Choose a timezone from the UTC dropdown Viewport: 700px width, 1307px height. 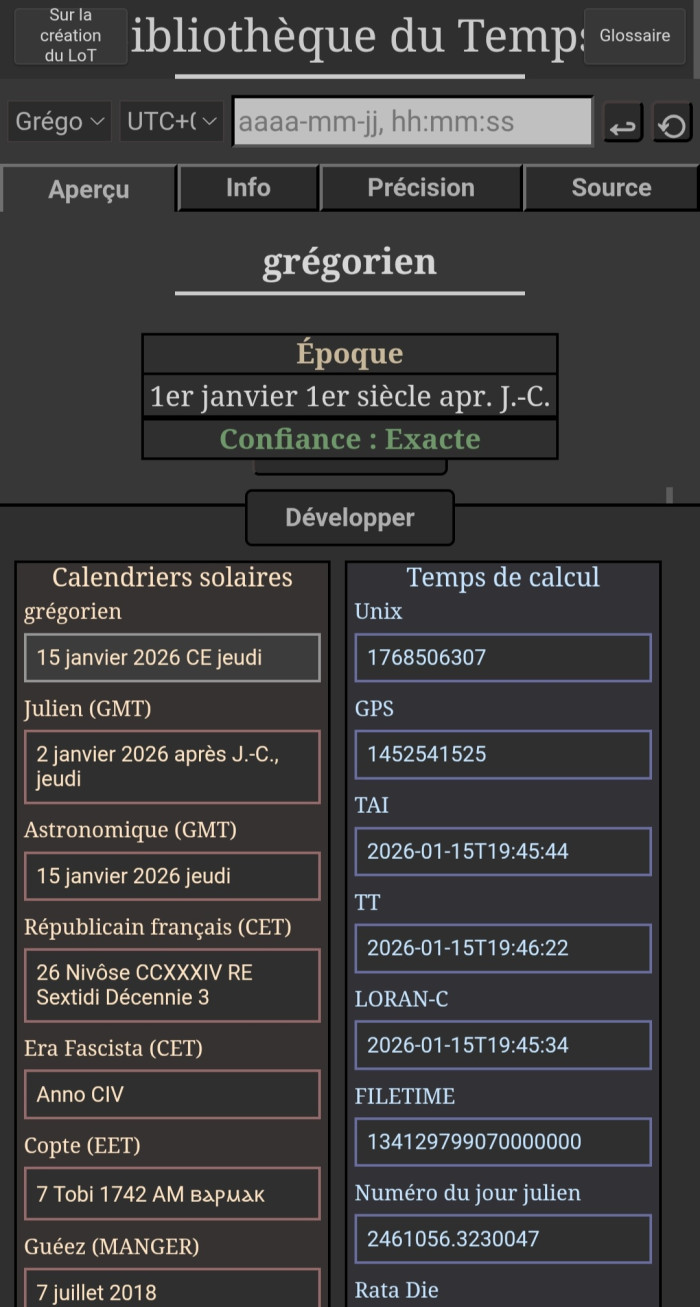click(171, 122)
